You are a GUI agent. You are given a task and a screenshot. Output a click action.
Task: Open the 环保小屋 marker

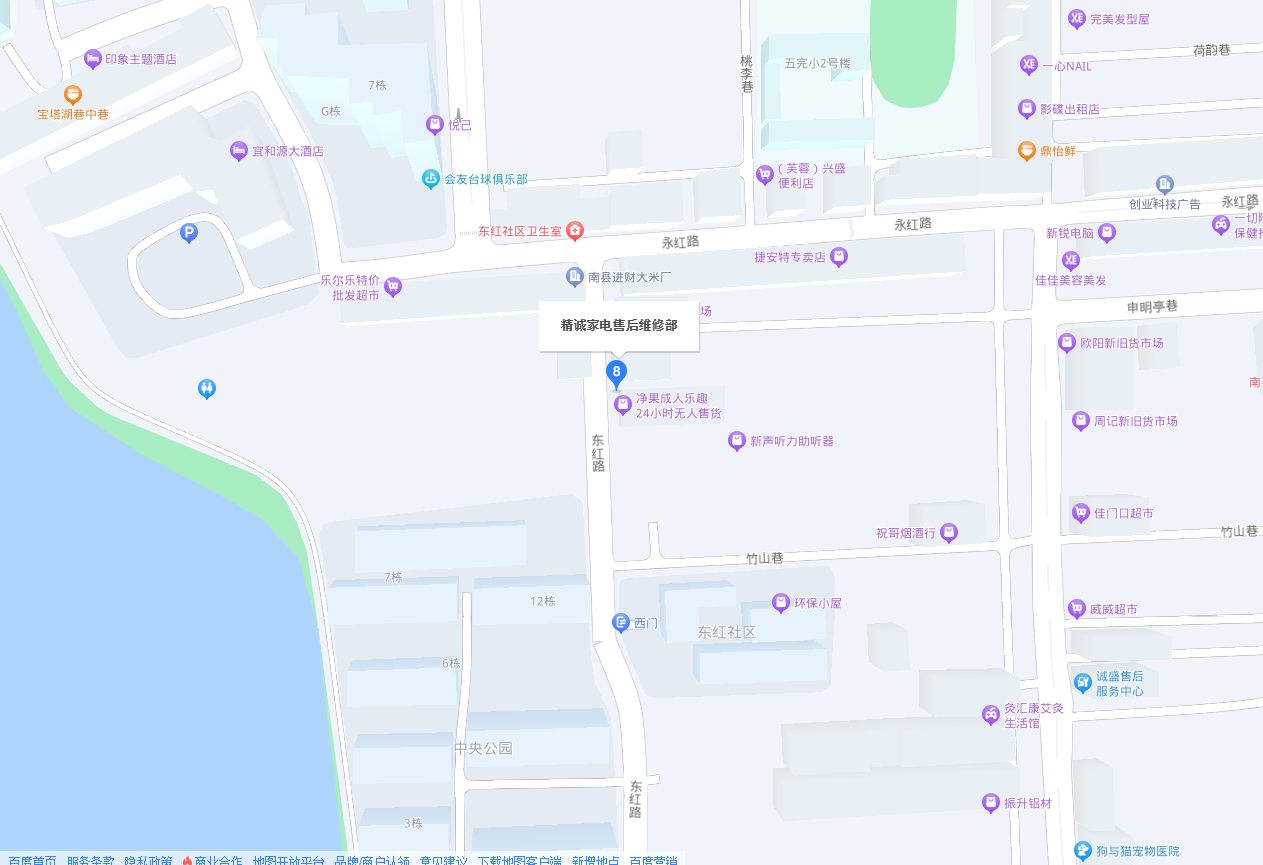[x=781, y=603]
